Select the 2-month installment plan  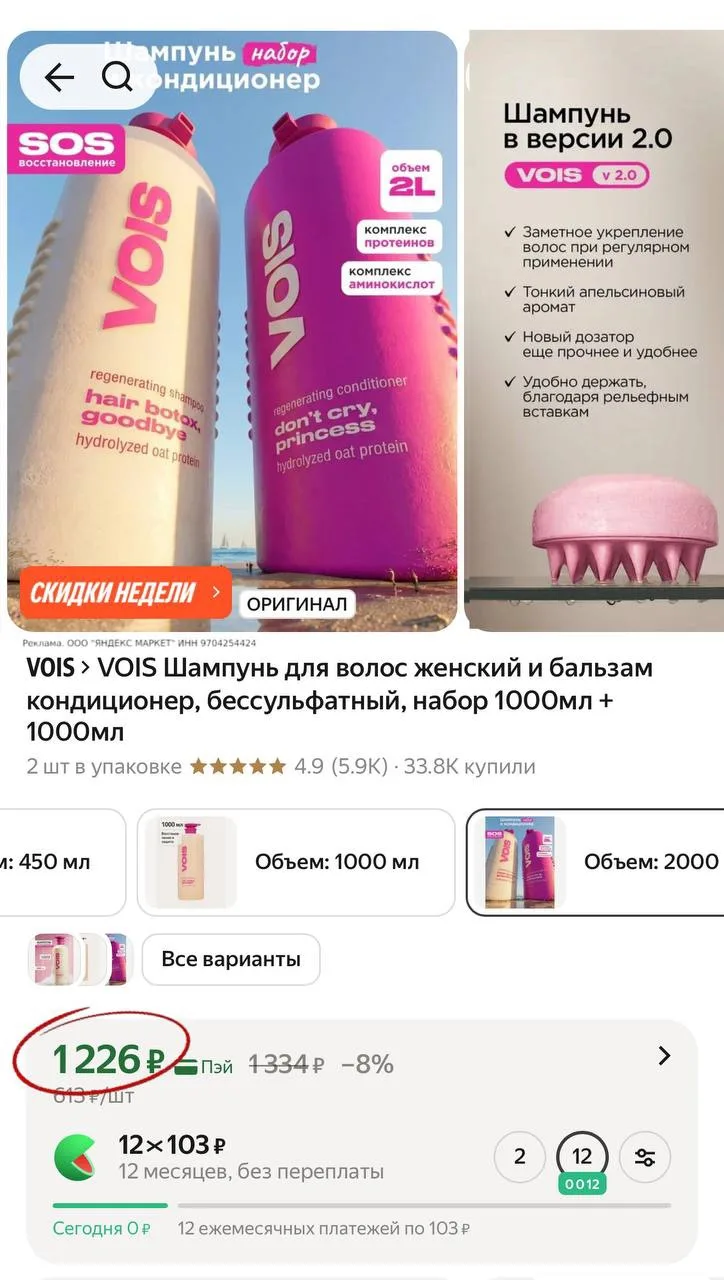[520, 1157]
